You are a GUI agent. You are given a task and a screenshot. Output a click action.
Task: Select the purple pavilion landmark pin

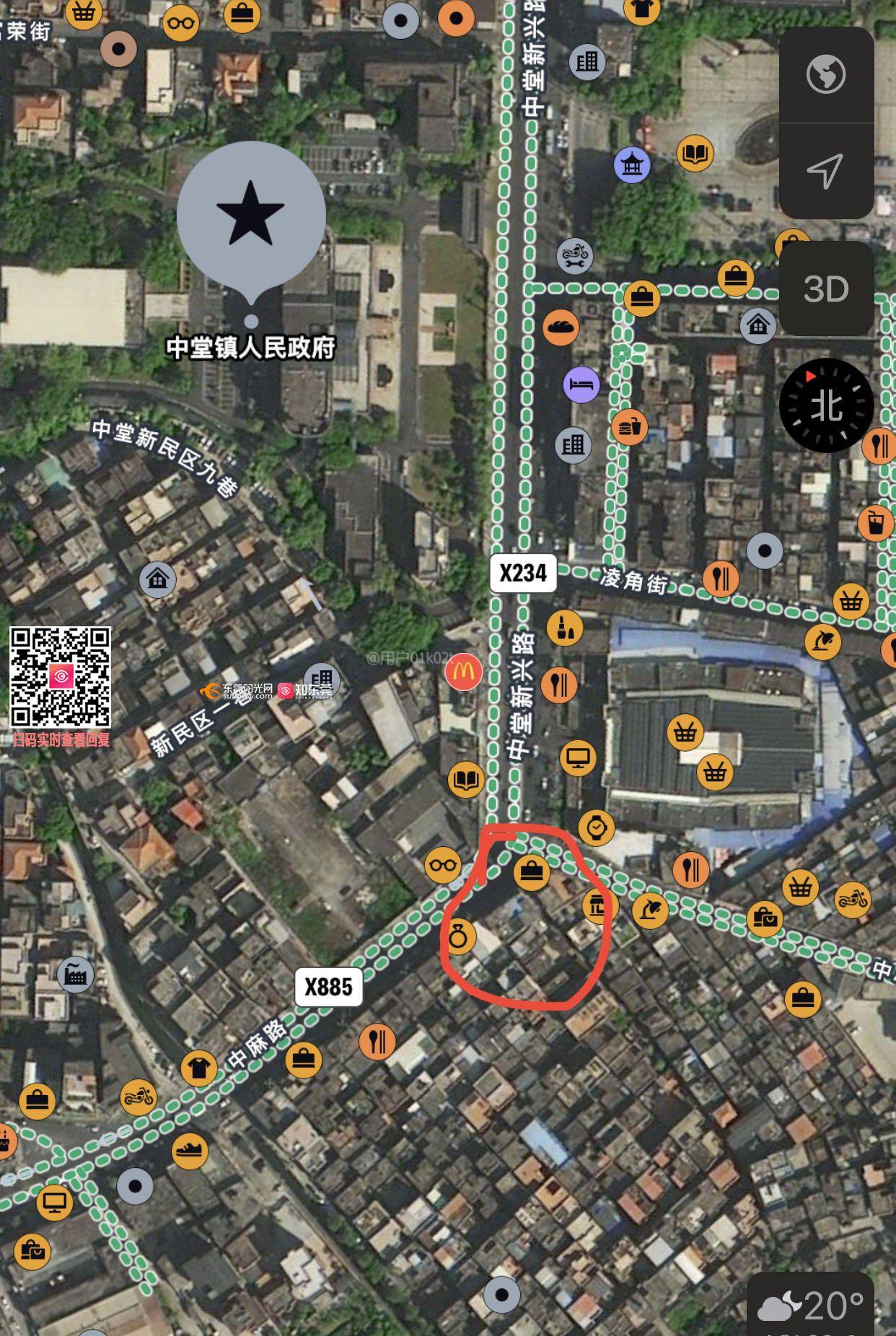click(x=633, y=164)
